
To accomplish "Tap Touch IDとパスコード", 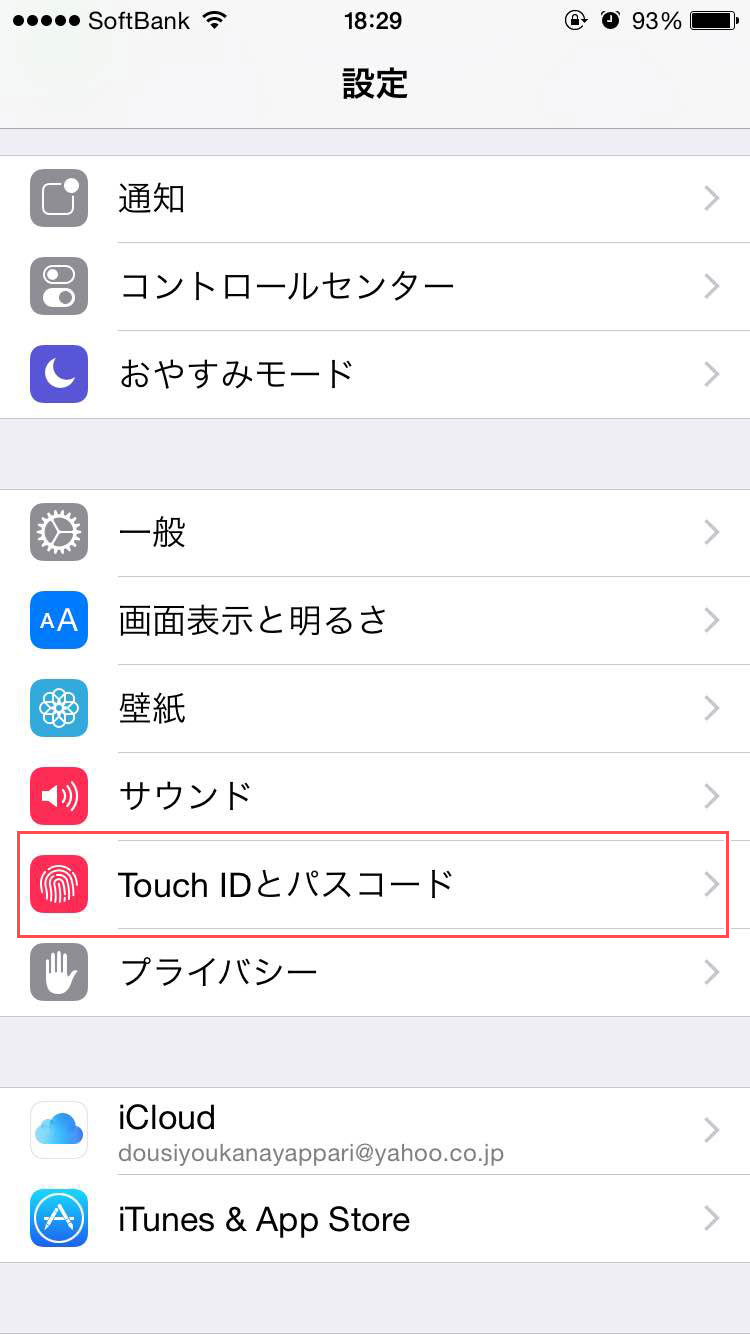I will pyautogui.click(x=375, y=884).
